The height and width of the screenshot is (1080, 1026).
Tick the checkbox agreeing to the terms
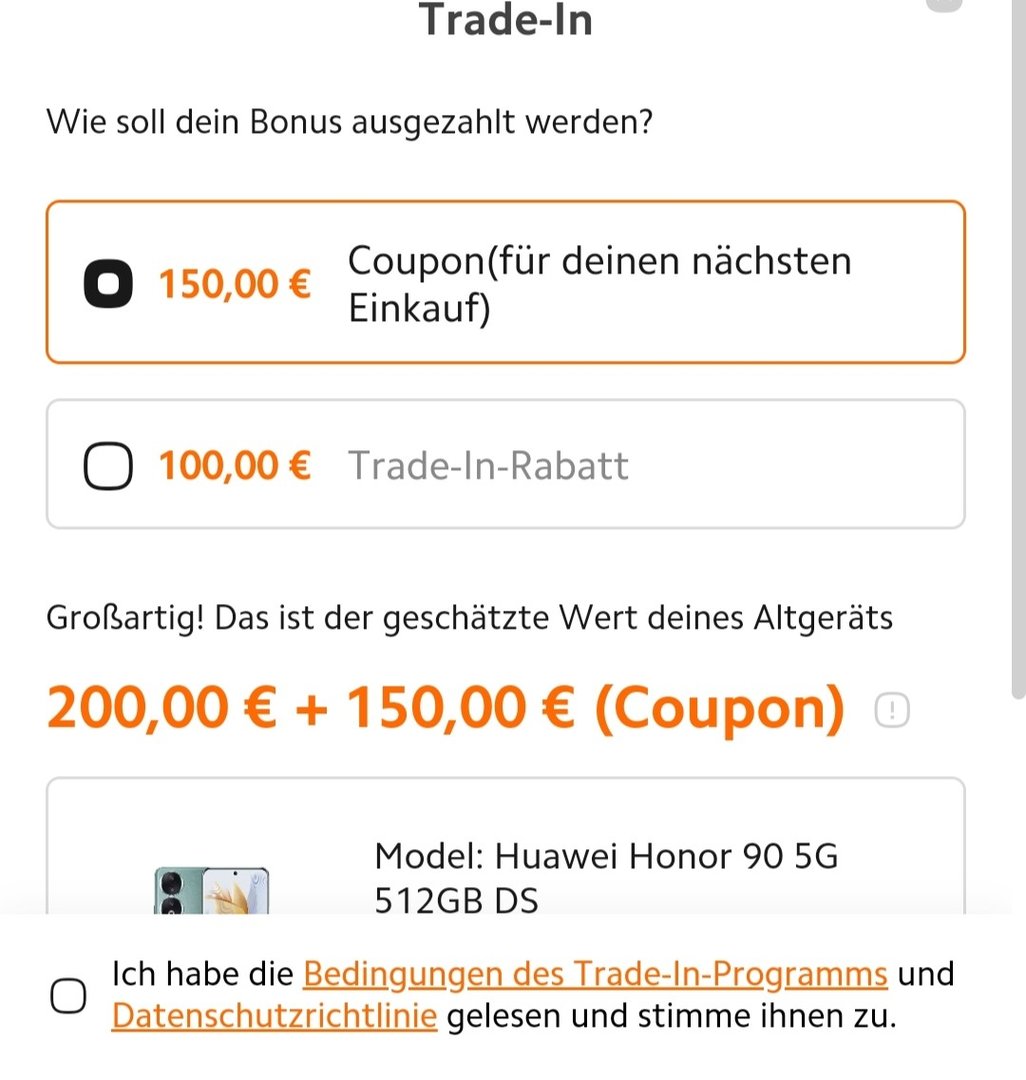pyautogui.click(x=68, y=996)
